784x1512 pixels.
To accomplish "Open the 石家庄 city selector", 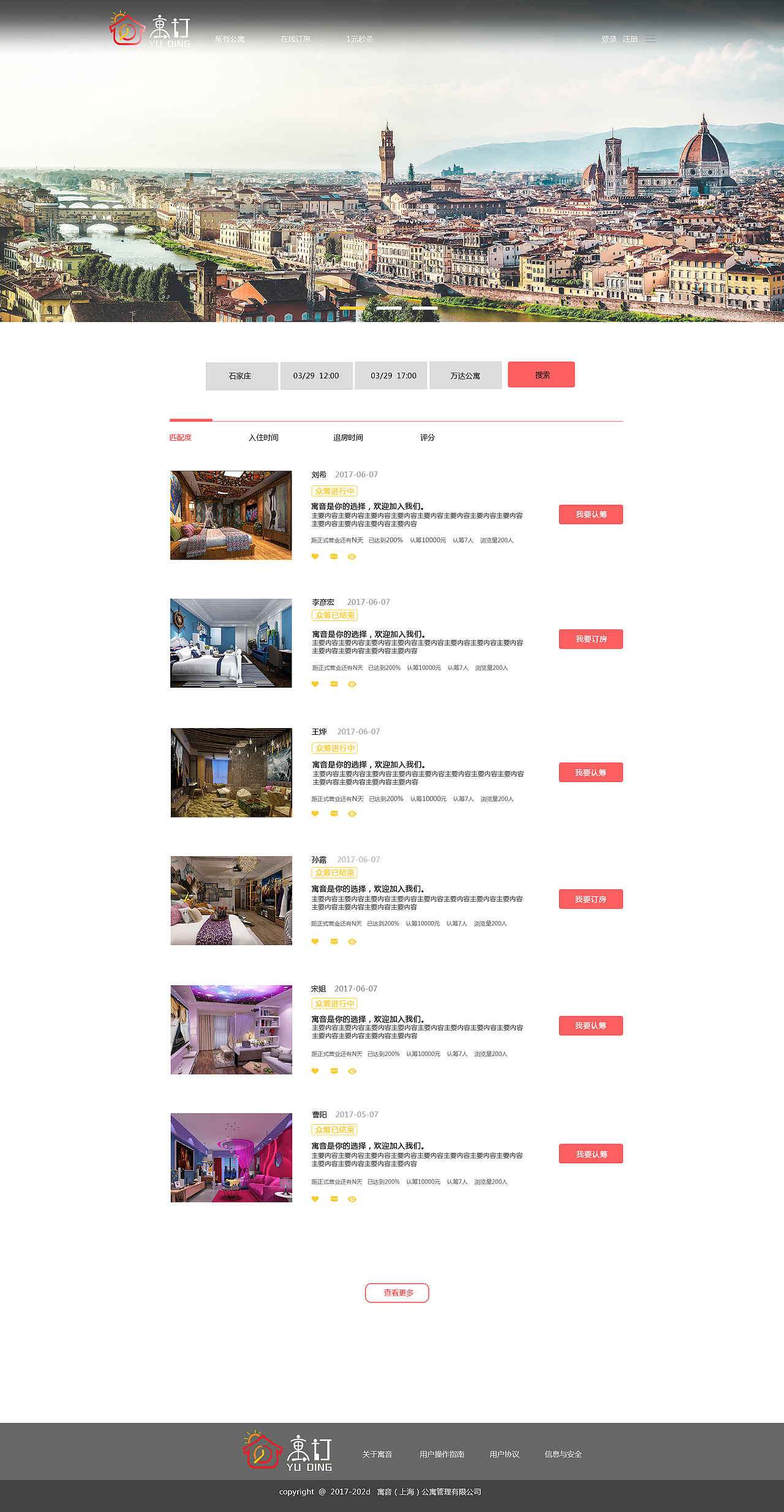I will click(x=241, y=374).
